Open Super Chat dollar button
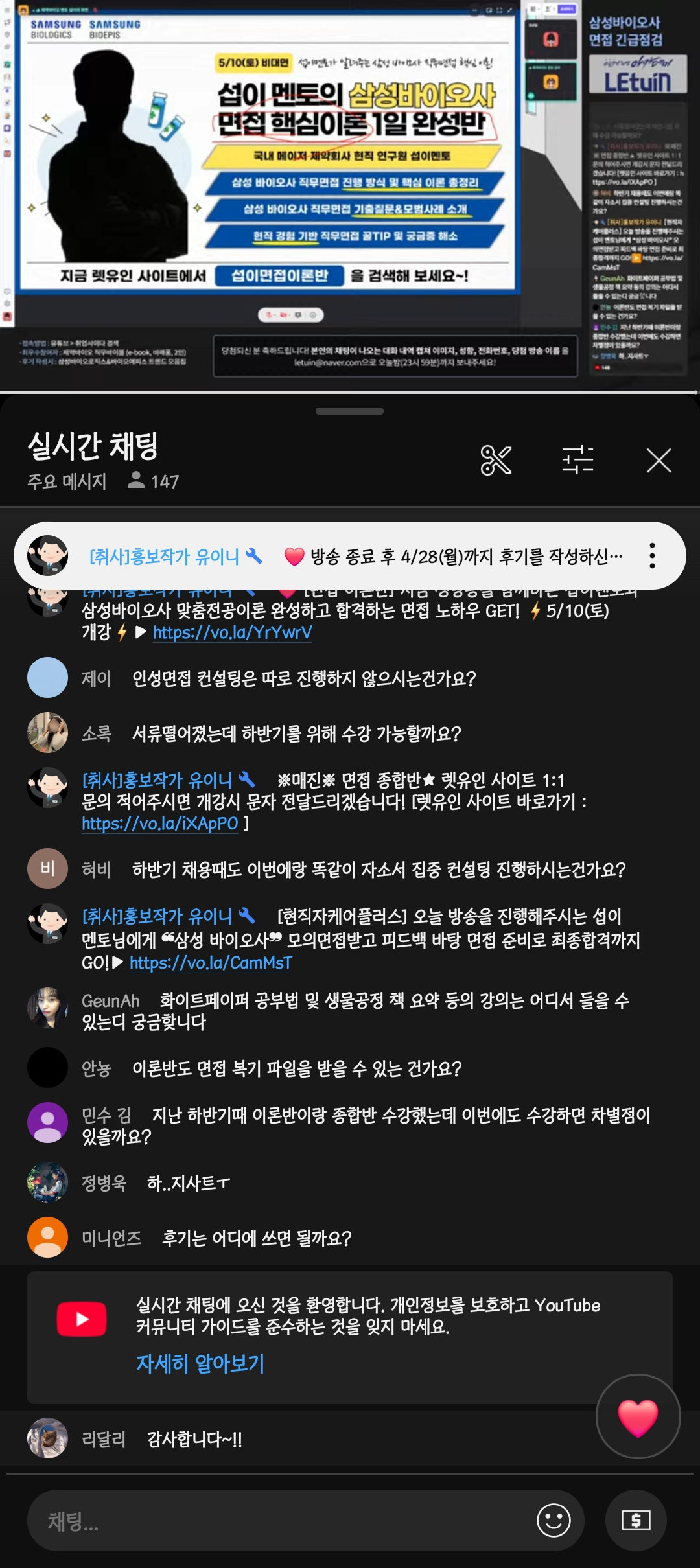This screenshot has height=1568, width=700. [x=636, y=1520]
